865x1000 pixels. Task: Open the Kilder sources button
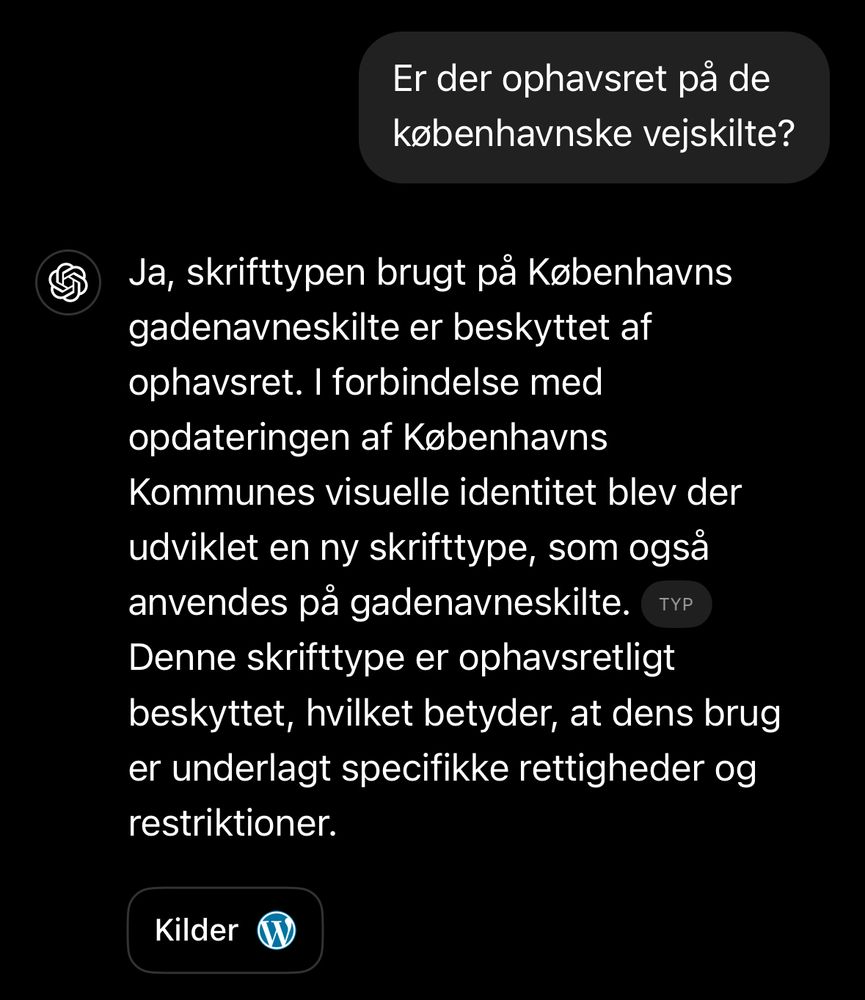coord(225,930)
